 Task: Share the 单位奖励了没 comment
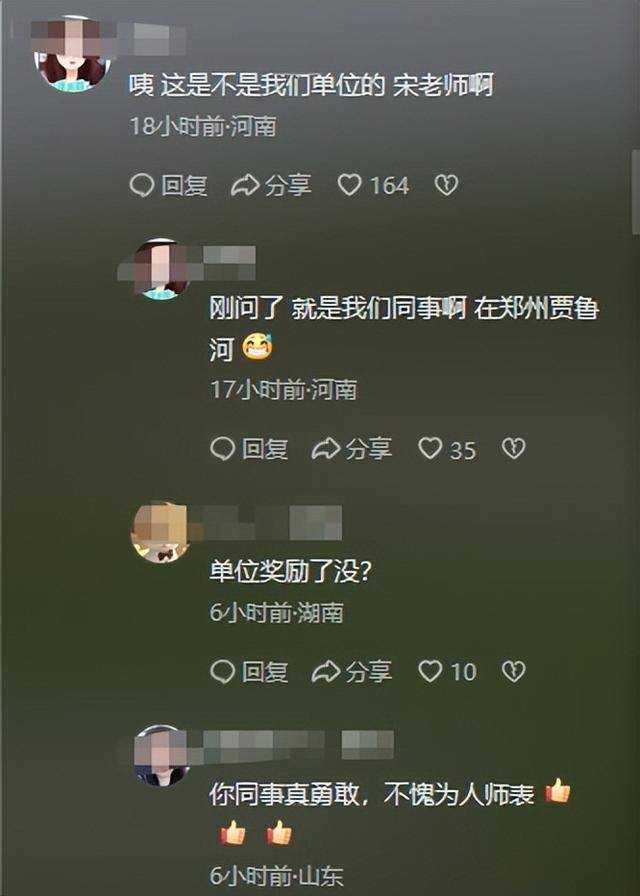pos(351,671)
